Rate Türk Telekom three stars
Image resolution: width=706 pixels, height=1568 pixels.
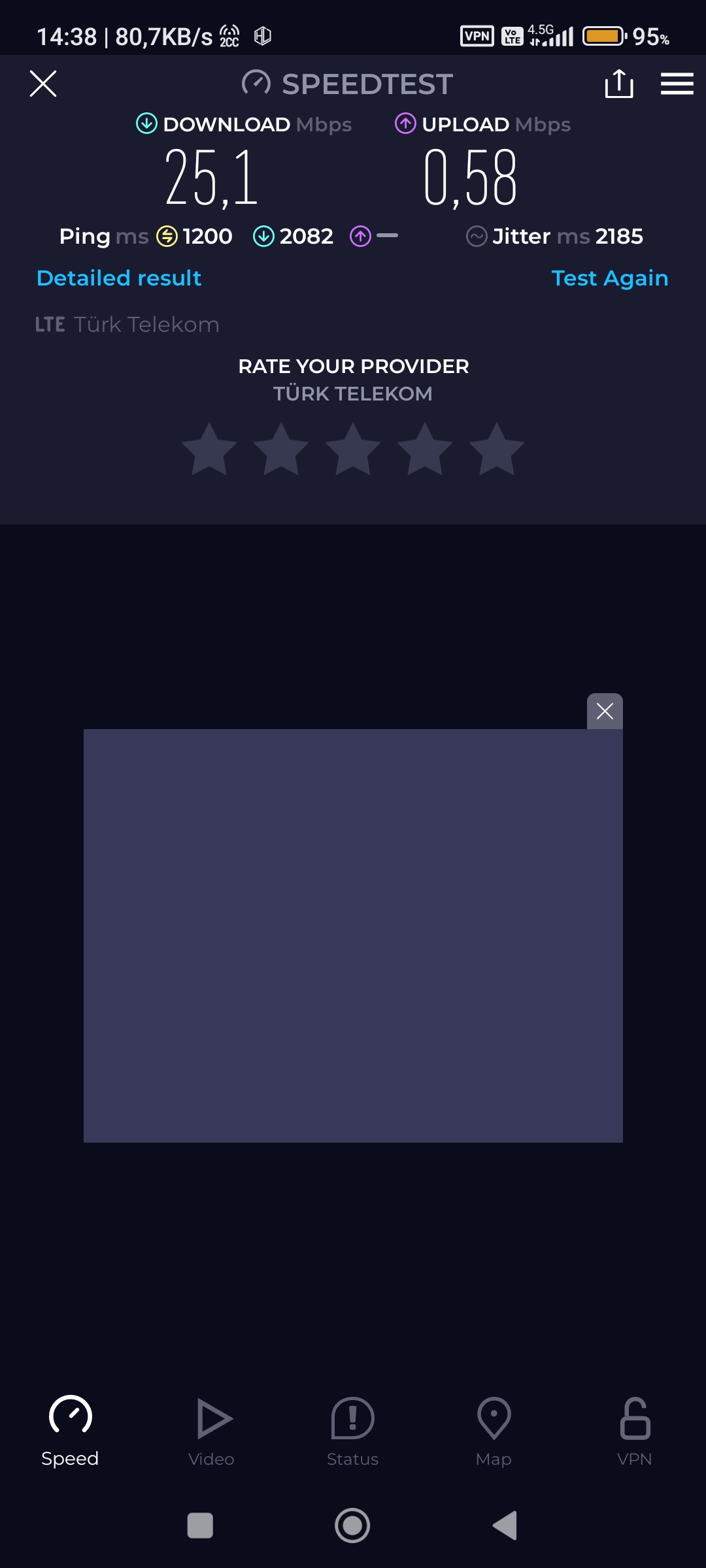tap(353, 449)
